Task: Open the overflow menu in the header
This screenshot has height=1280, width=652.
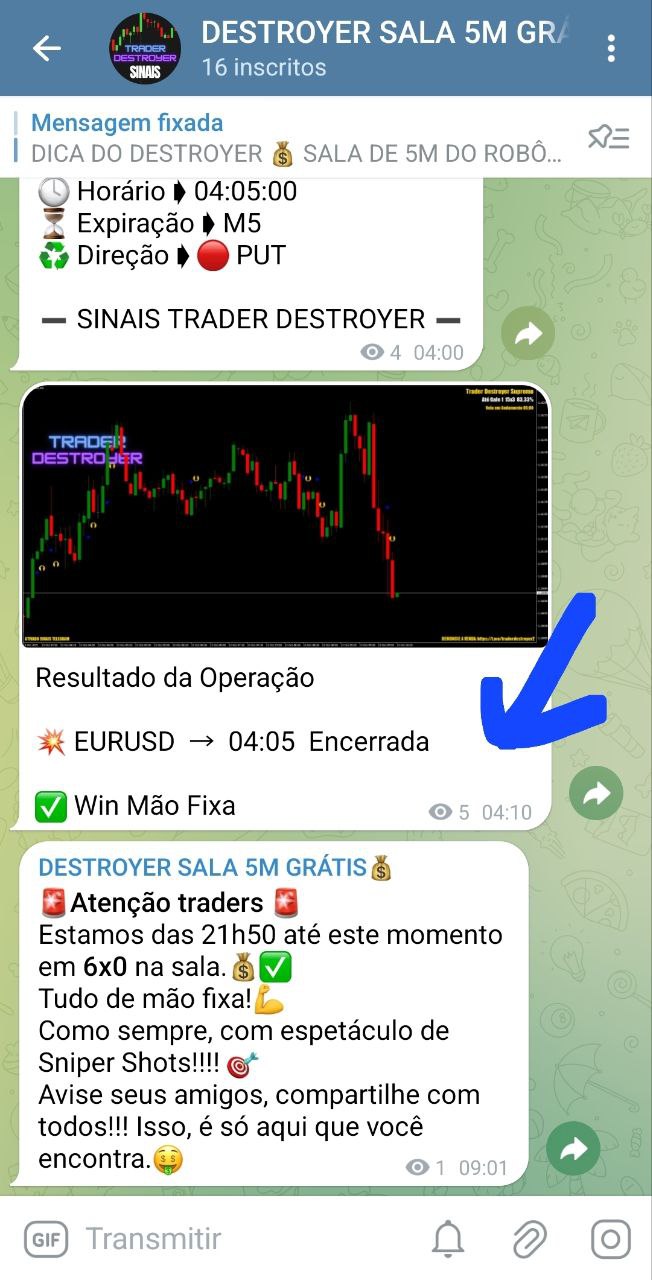Action: [611, 48]
